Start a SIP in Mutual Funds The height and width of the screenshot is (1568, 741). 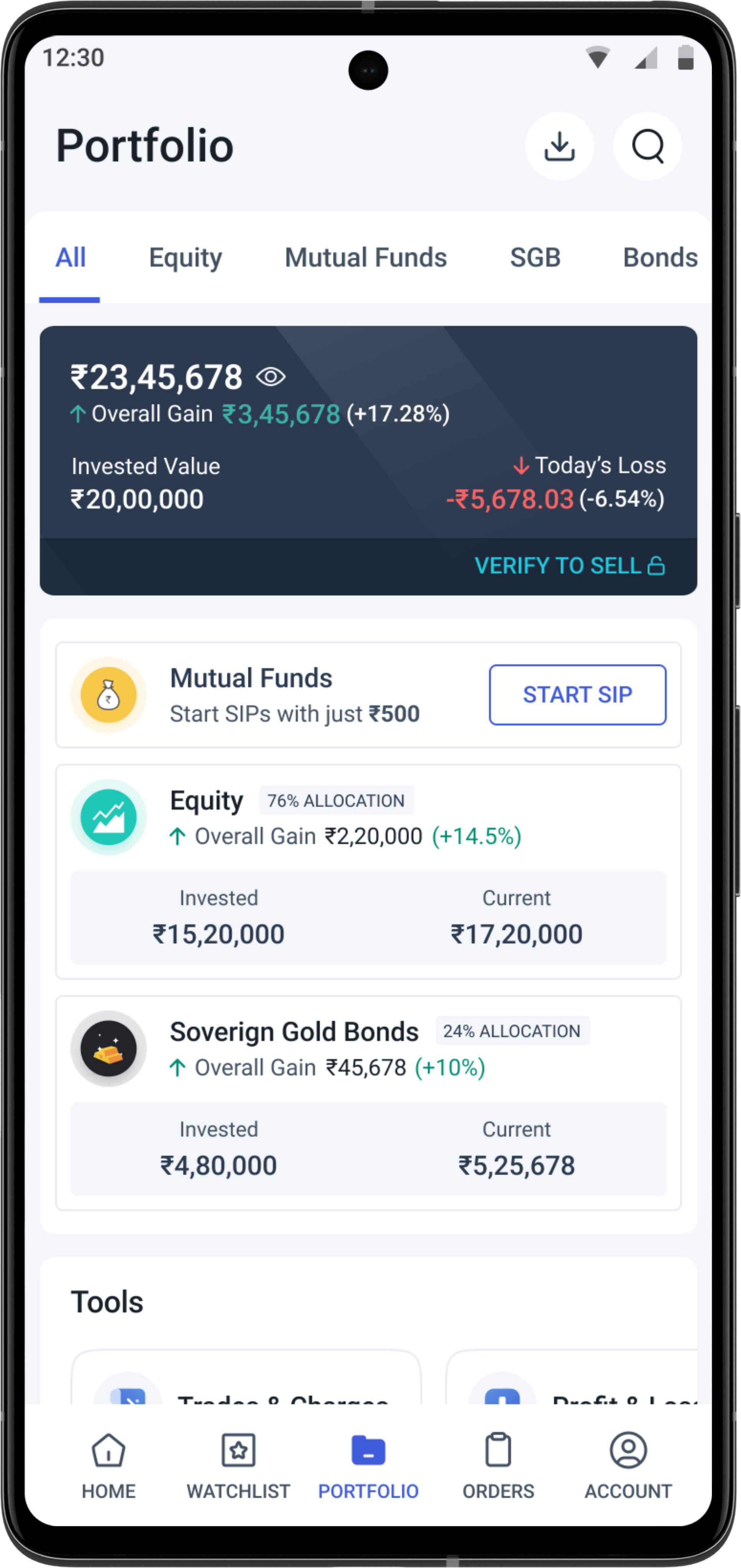577,695
